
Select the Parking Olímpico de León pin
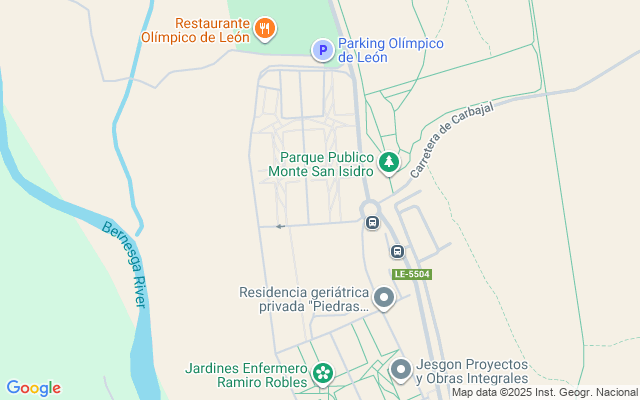tap(322, 50)
